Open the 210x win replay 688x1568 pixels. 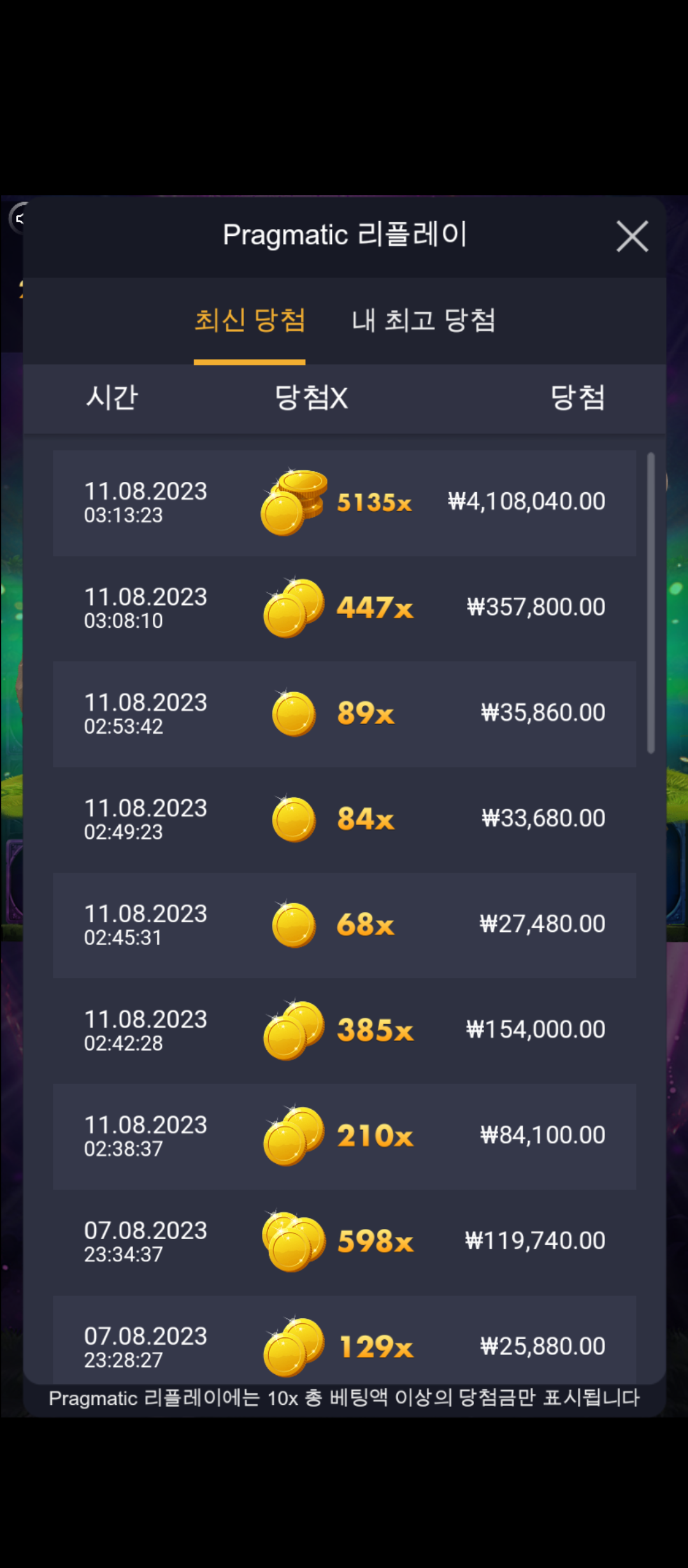pyautogui.click(x=344, y=1136)
